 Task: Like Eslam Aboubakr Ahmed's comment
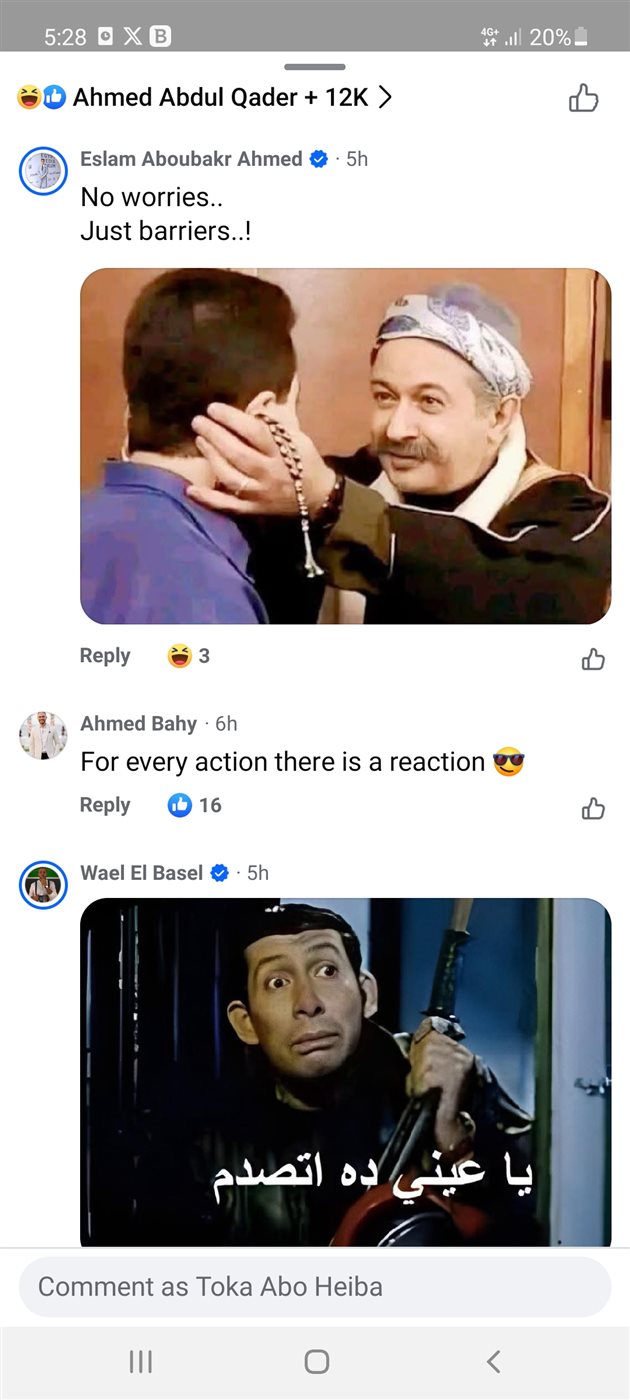[593, 658]
